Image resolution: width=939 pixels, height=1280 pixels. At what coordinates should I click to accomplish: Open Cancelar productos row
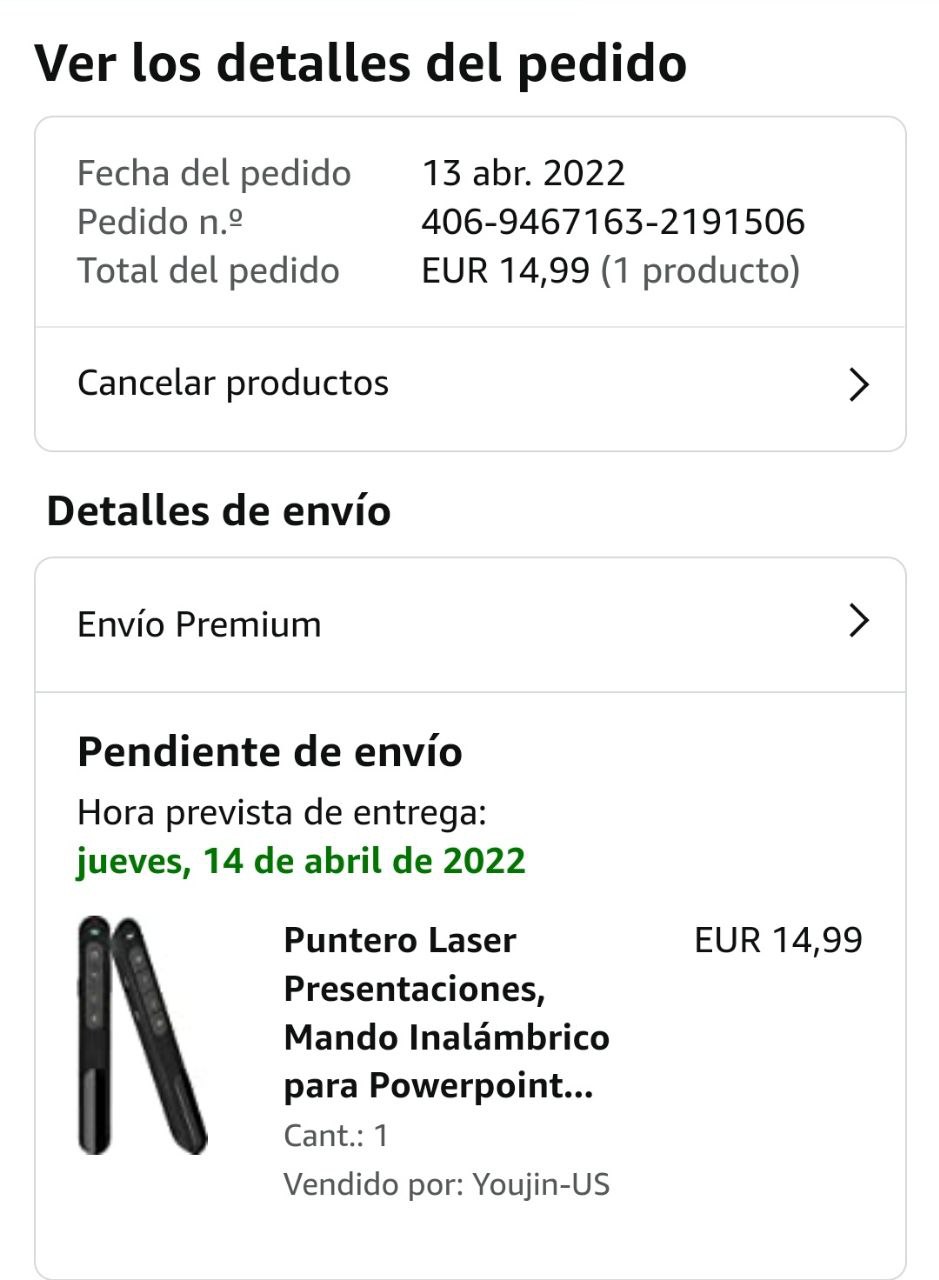pyautogui.click(x=470, y=384)
